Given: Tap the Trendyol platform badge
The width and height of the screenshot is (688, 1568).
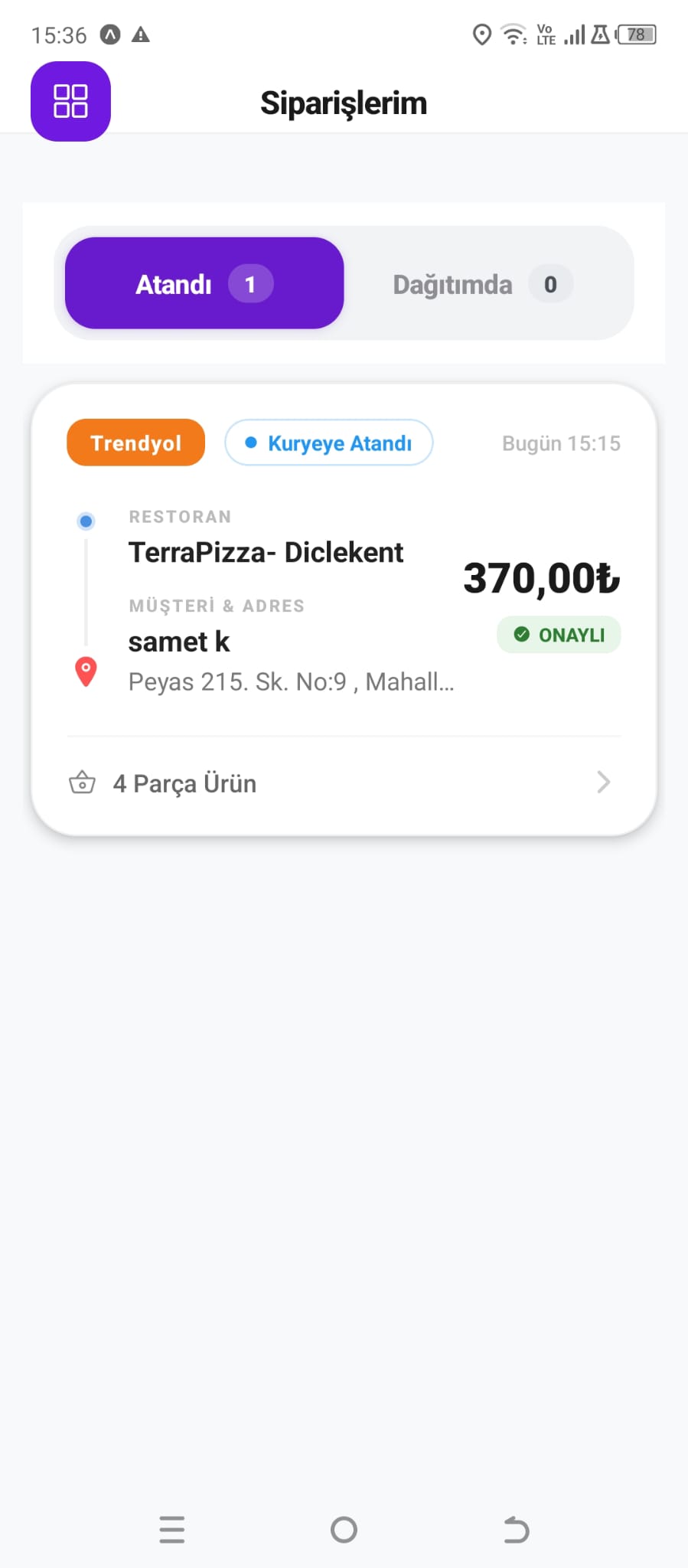Looking at the screenshot, I should pyautogui.click(x=135, y=443).
